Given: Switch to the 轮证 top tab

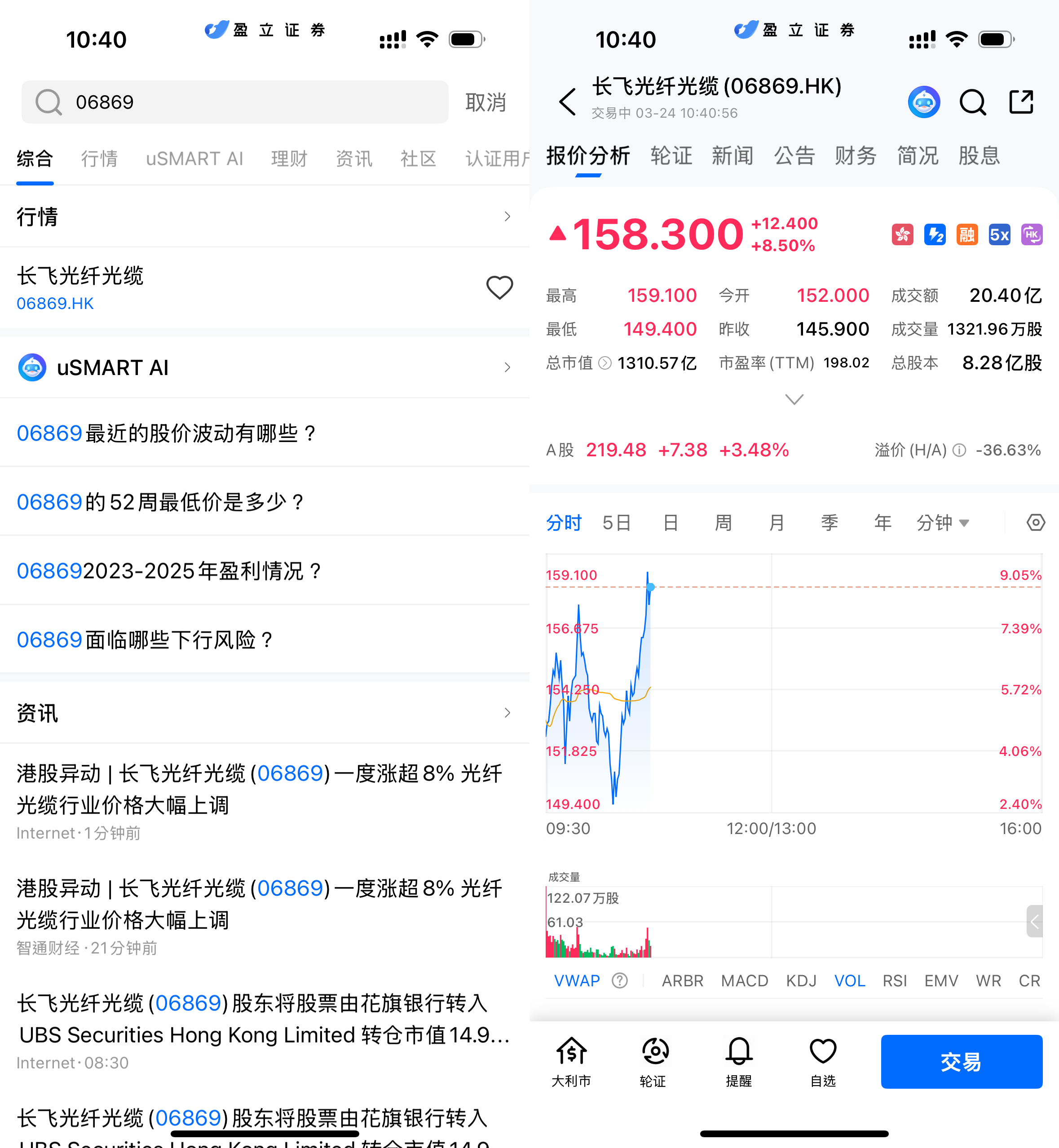Looking at the screenshot, I should point(671,156).
